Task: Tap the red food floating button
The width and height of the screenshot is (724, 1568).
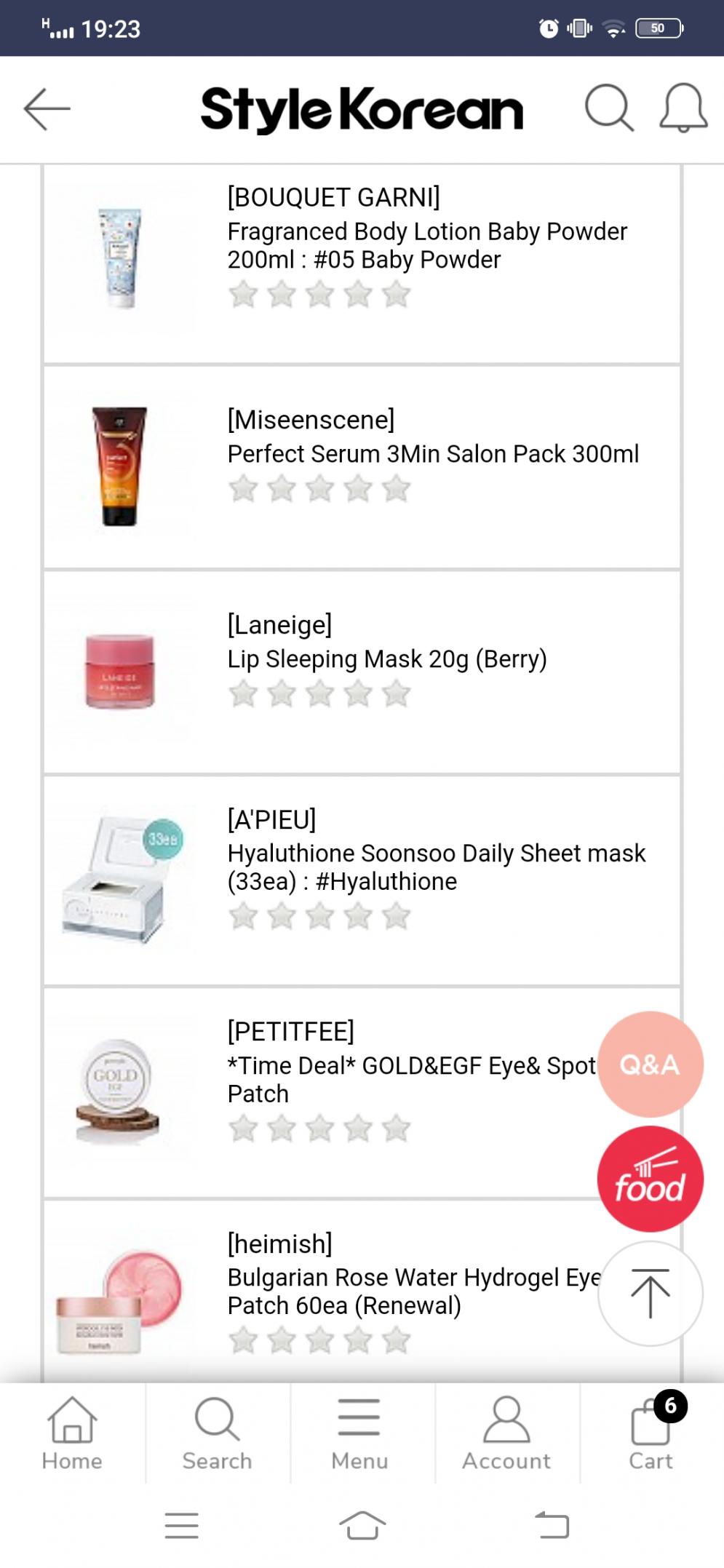Action: pos(650,1179)
